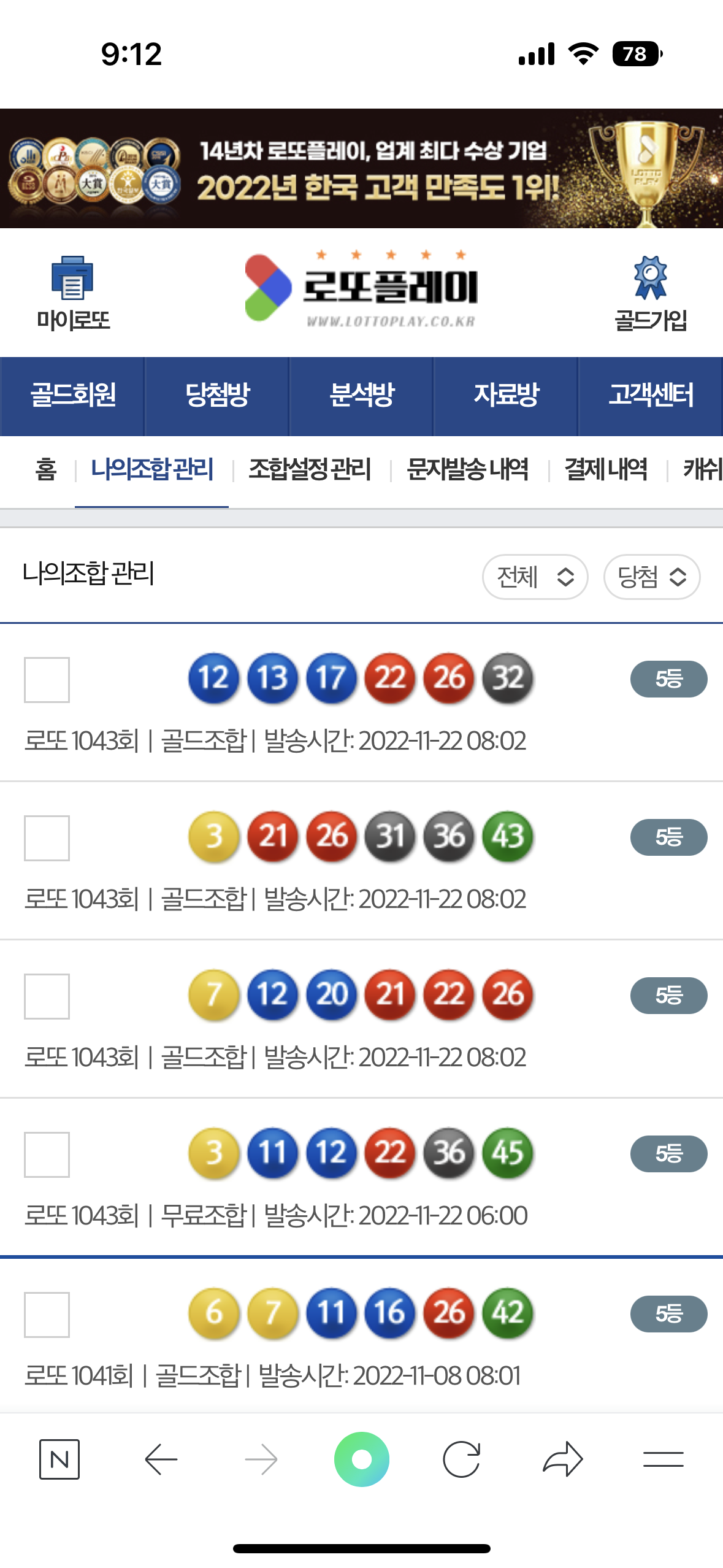The height and width of the screenshot is (1568, 723).
Task: Tick the checkbox for combination 7 12 20
Action: coord(47,996)
